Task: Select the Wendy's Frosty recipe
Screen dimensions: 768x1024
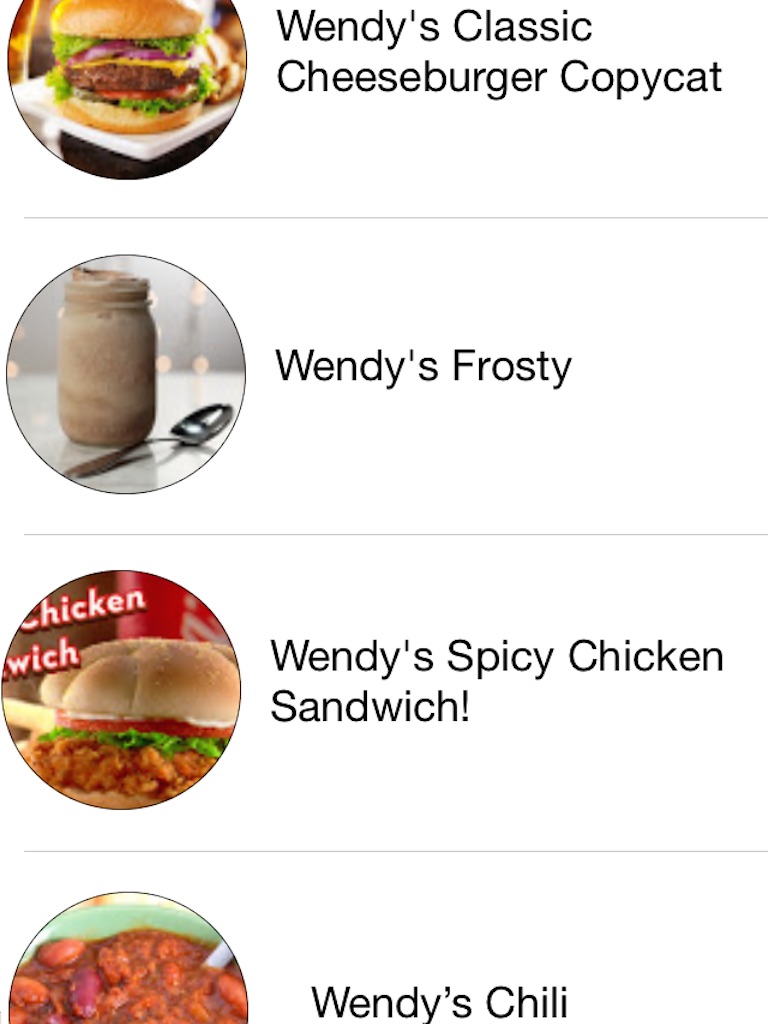Action: (x=423, y=367)
